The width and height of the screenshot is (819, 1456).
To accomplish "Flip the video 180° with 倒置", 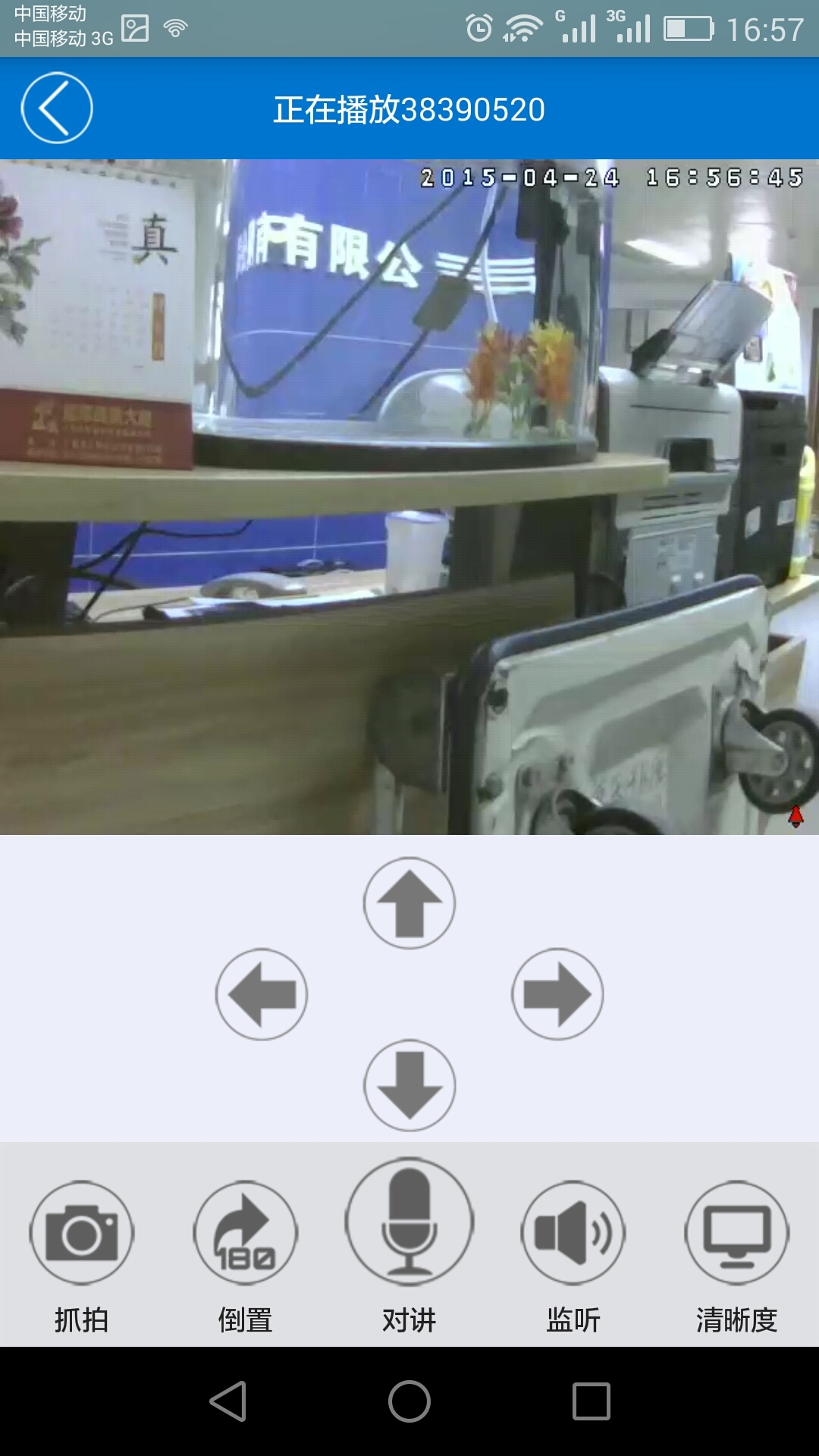I will (x=246, y=1233).
